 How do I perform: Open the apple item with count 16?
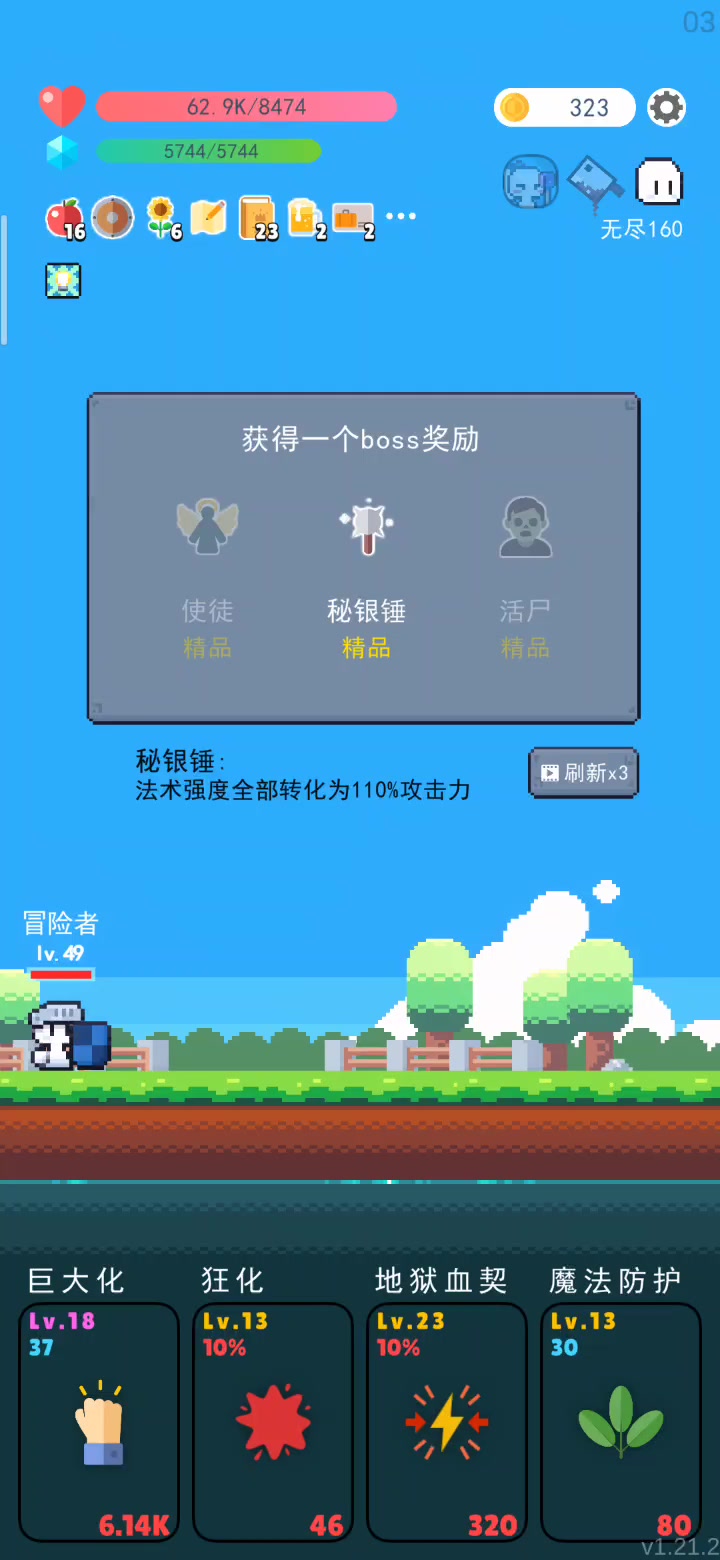point(65,218)
